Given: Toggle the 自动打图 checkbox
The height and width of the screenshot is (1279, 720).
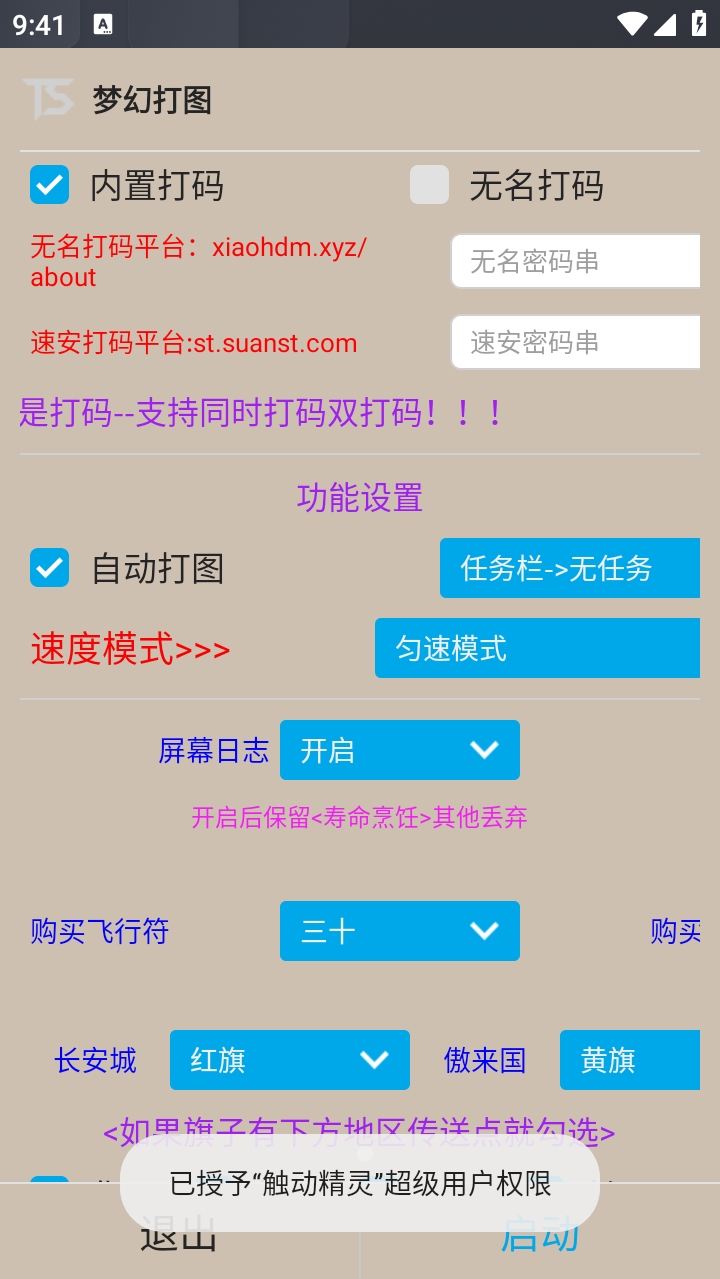Looking at the screenshot, I should (49, 568).
